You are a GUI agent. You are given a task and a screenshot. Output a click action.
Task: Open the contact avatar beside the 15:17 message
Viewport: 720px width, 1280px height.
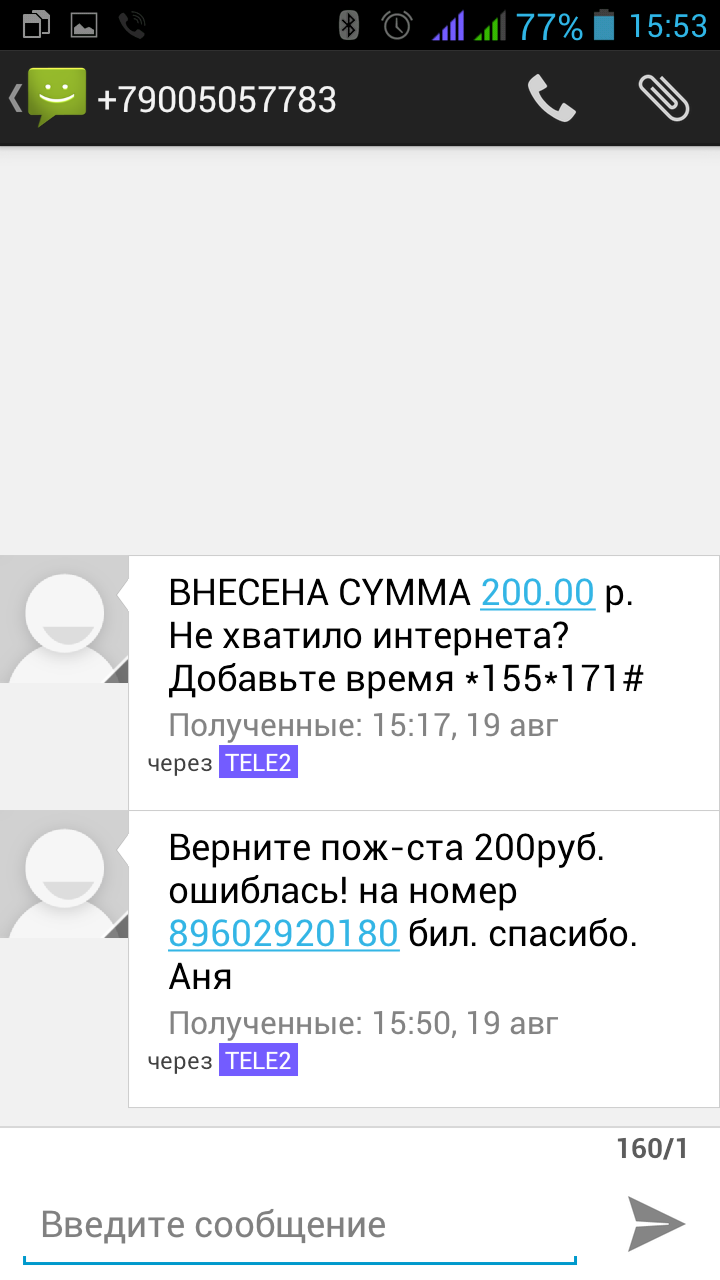click(64, 620)
